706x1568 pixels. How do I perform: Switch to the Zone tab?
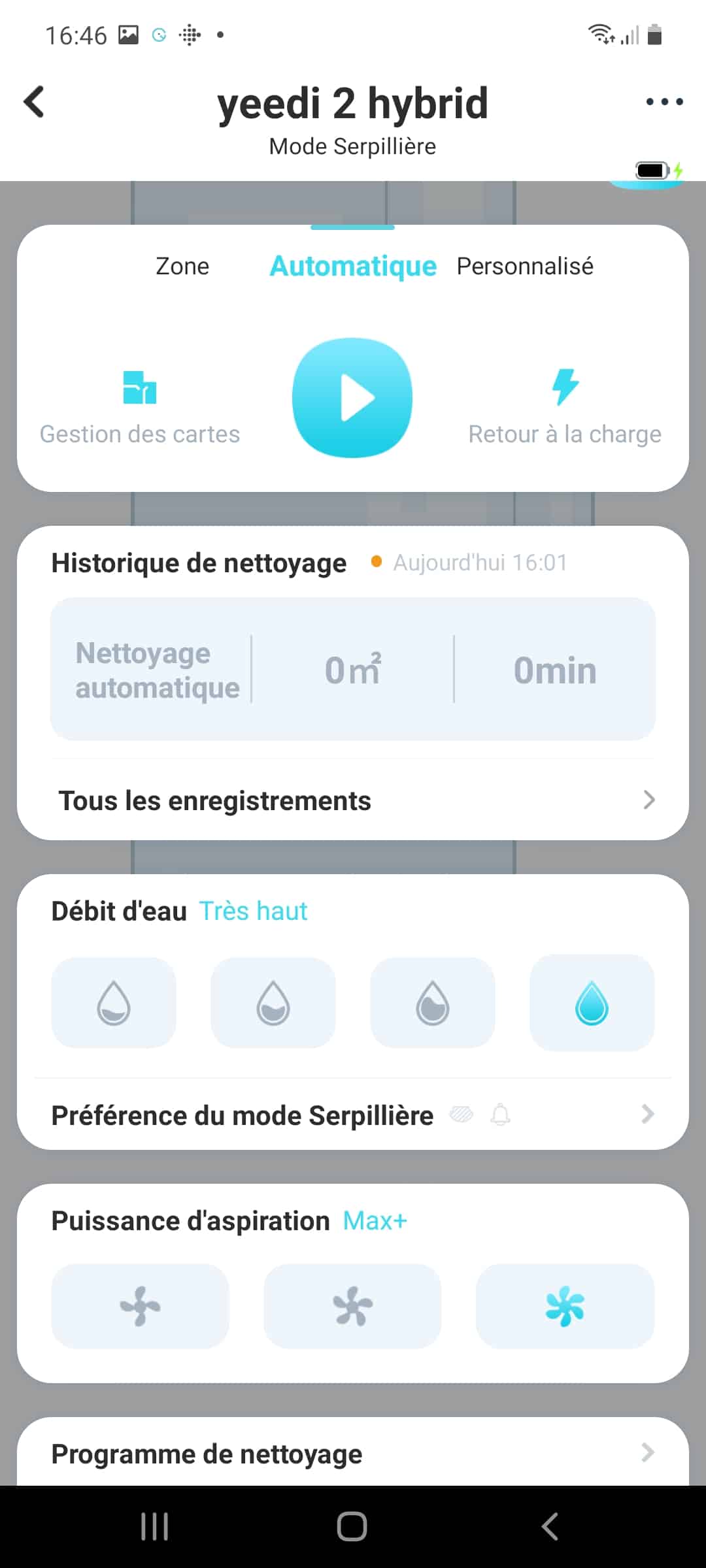(182, 266)
